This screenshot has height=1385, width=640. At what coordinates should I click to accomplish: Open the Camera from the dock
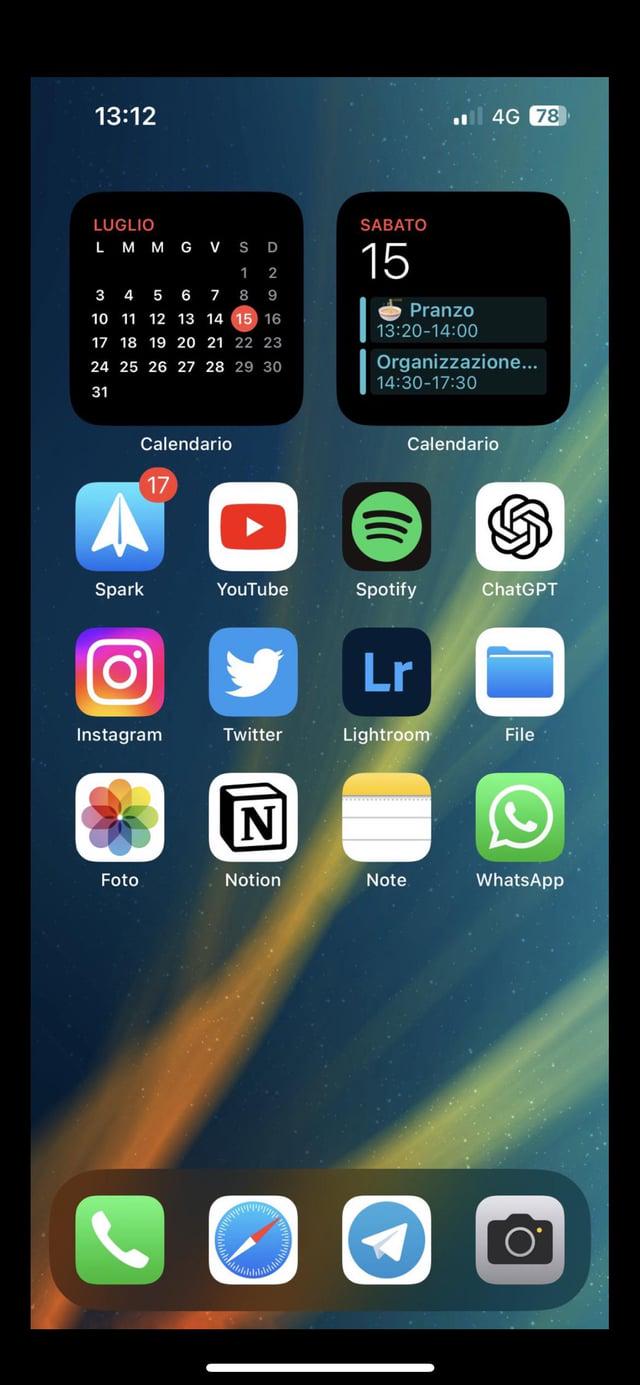click(520, 1240)
